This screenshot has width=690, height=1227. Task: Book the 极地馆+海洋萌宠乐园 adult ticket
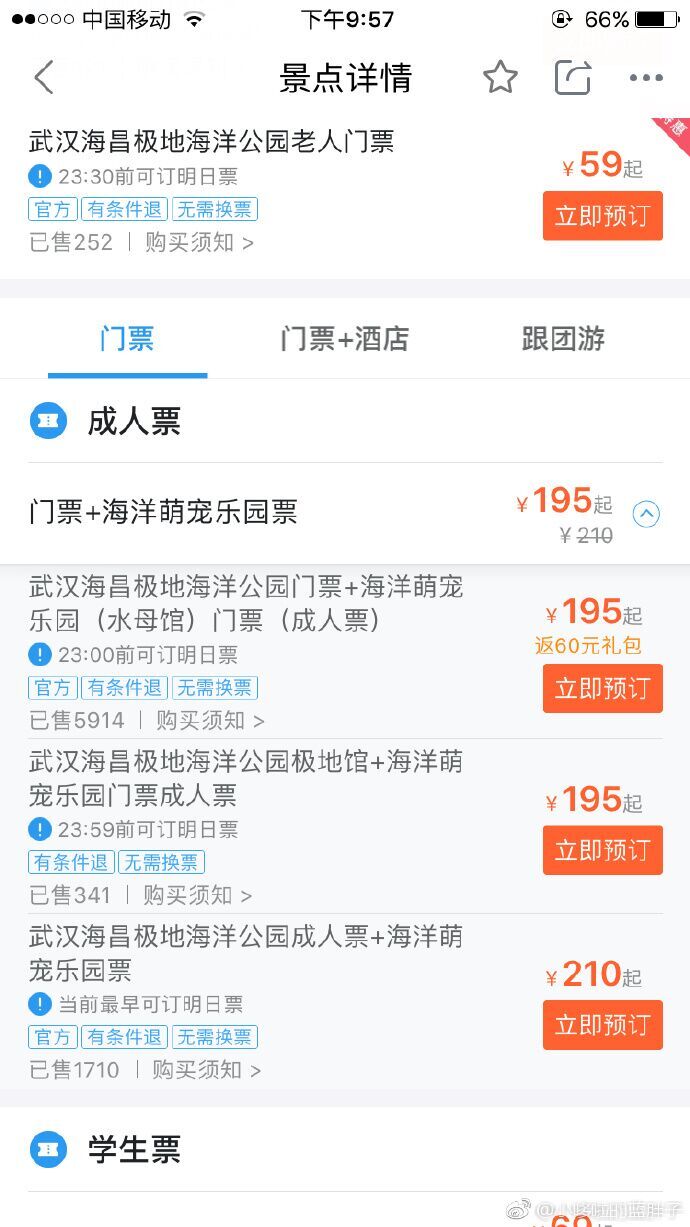[602, 851]
